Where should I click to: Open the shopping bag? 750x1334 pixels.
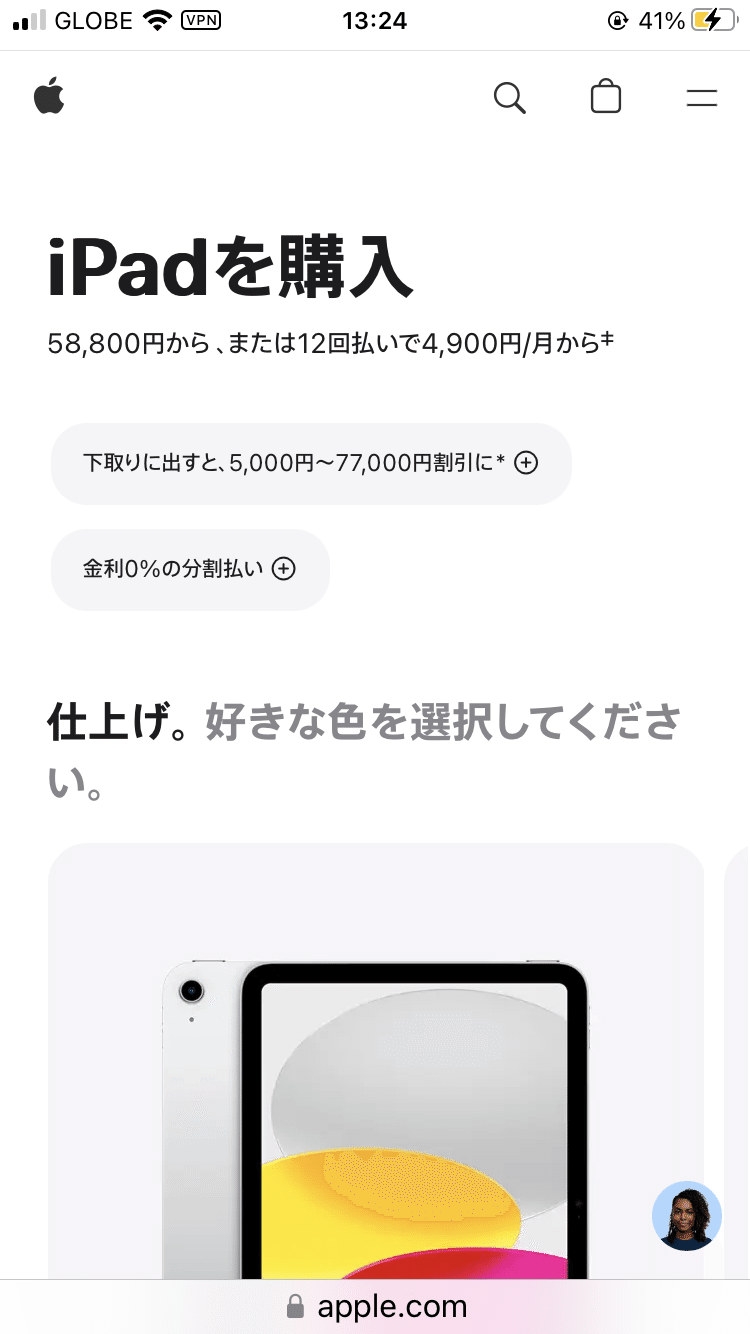click(x=606, y=97)
